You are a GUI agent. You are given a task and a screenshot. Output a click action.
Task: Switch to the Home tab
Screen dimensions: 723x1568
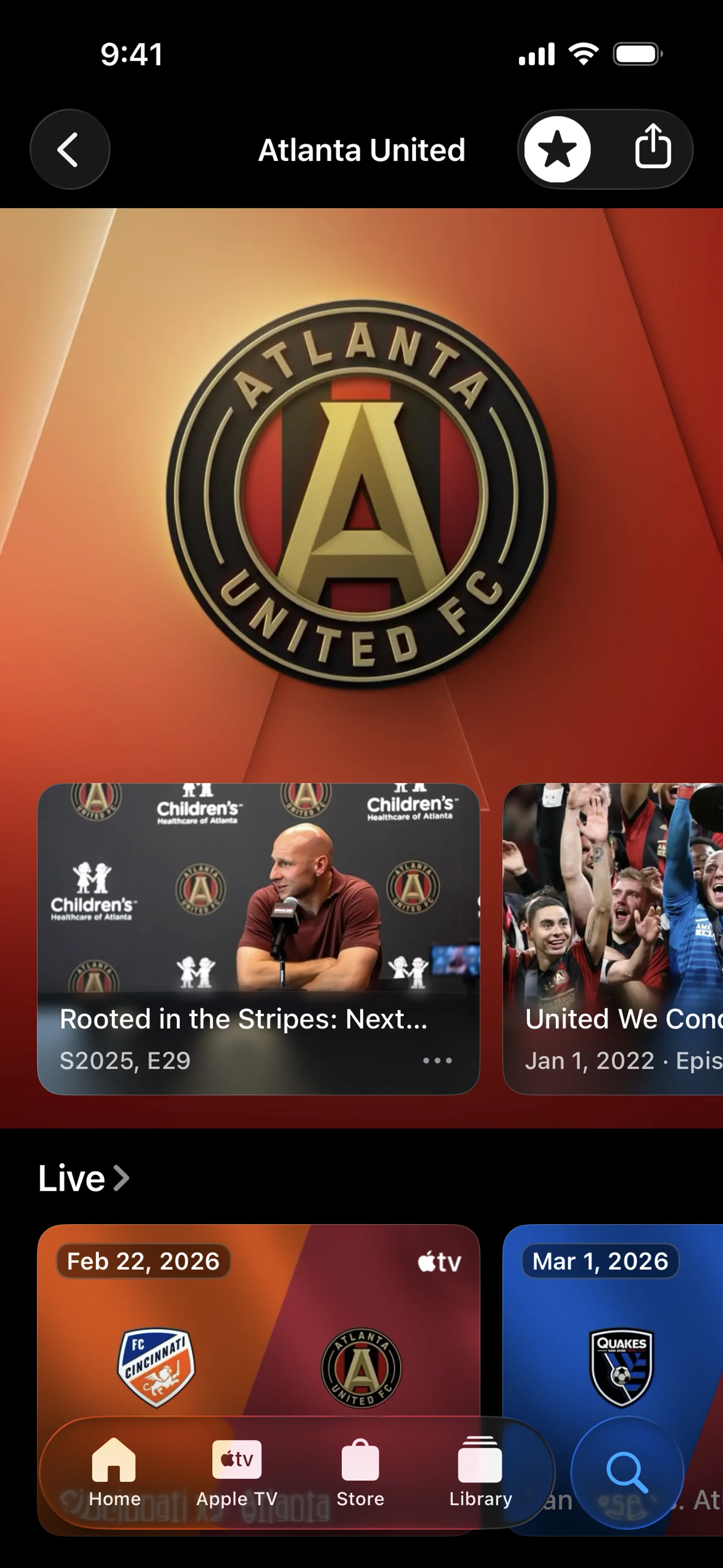114,1472
